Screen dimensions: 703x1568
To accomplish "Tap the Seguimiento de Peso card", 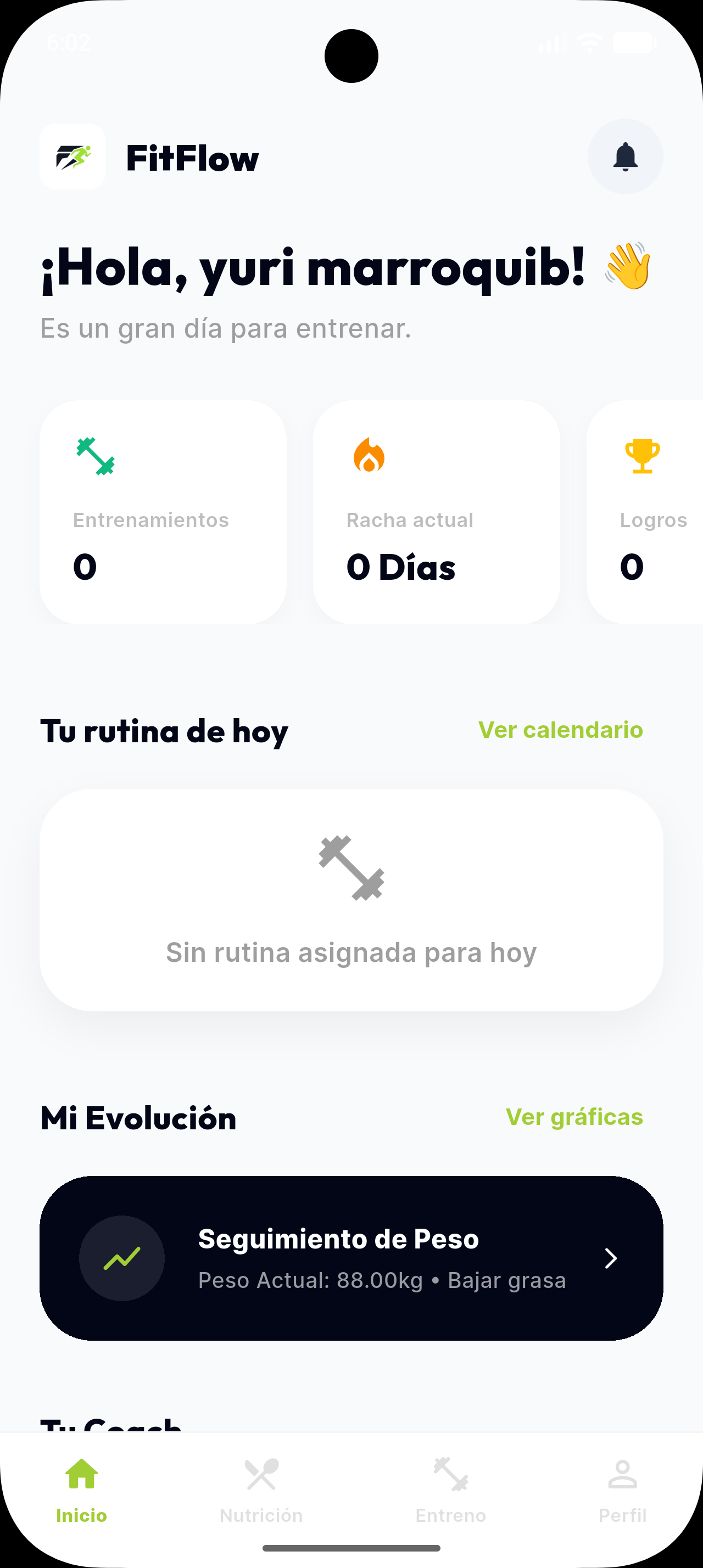I will coord(351,1258).
